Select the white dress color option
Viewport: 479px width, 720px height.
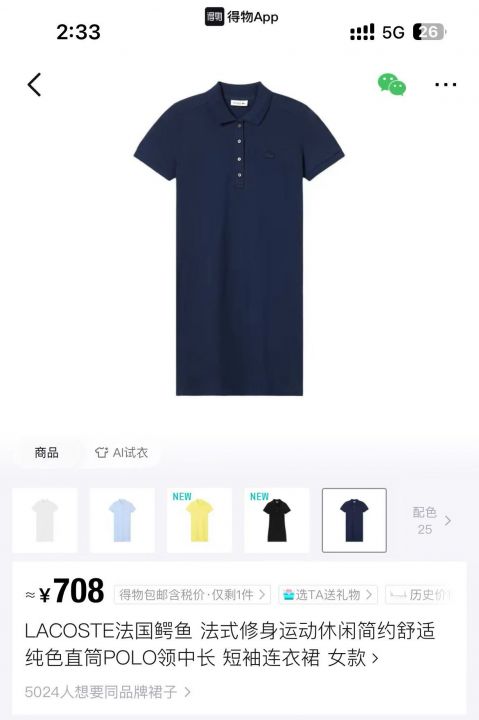45,520
